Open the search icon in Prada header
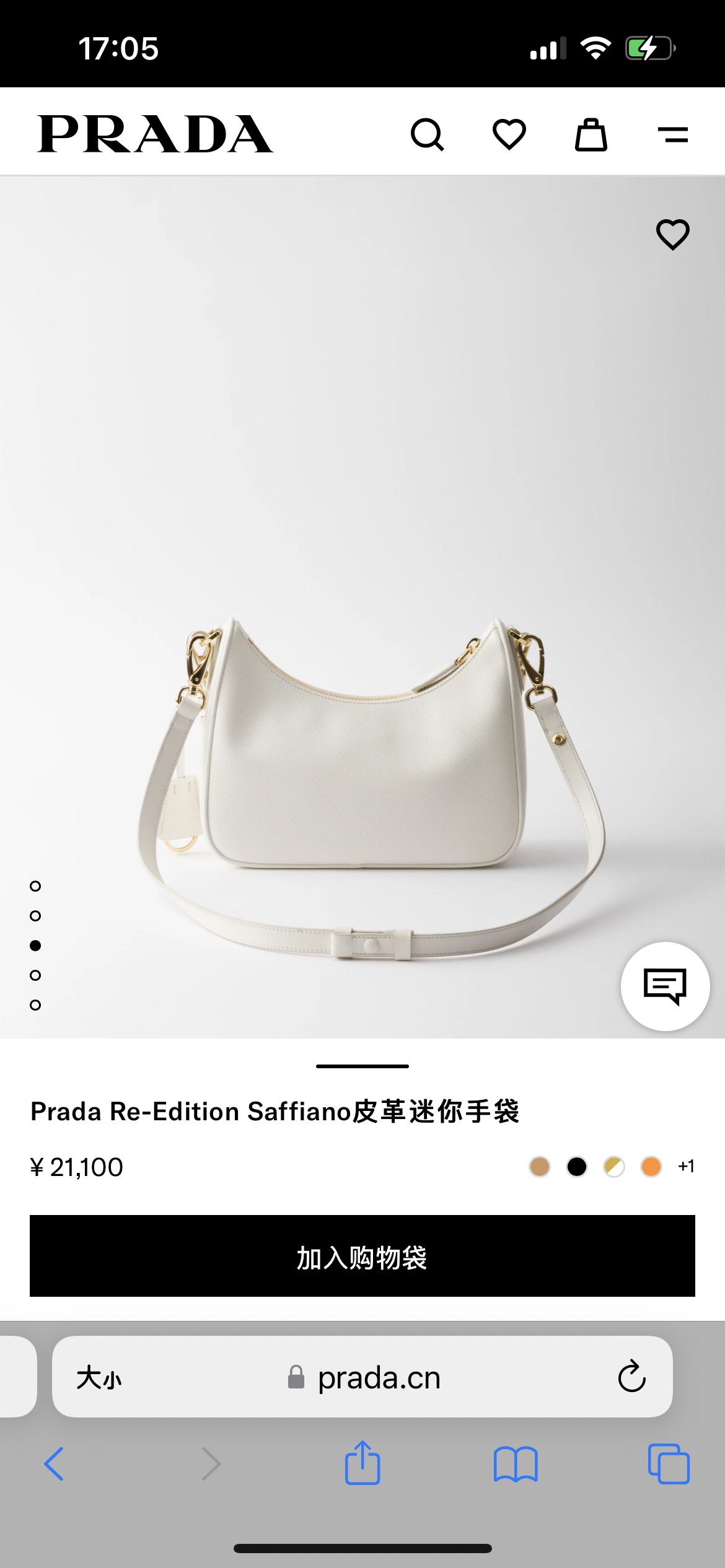725x1568 pixels. pyautogui.click(x=427, y=134)
